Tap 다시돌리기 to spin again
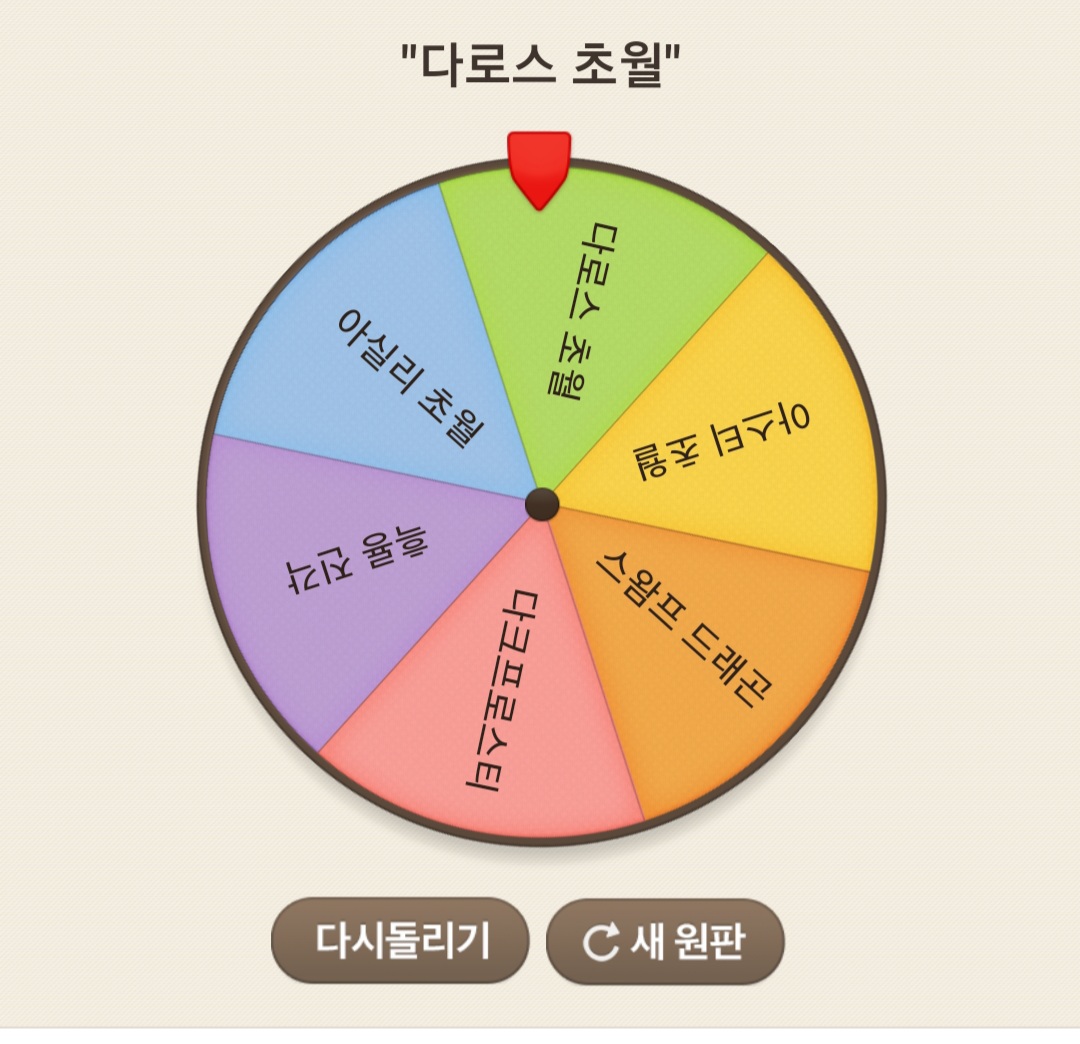Image resolution: width=1080 pixels, height=1044 pixels. (400, 941)
